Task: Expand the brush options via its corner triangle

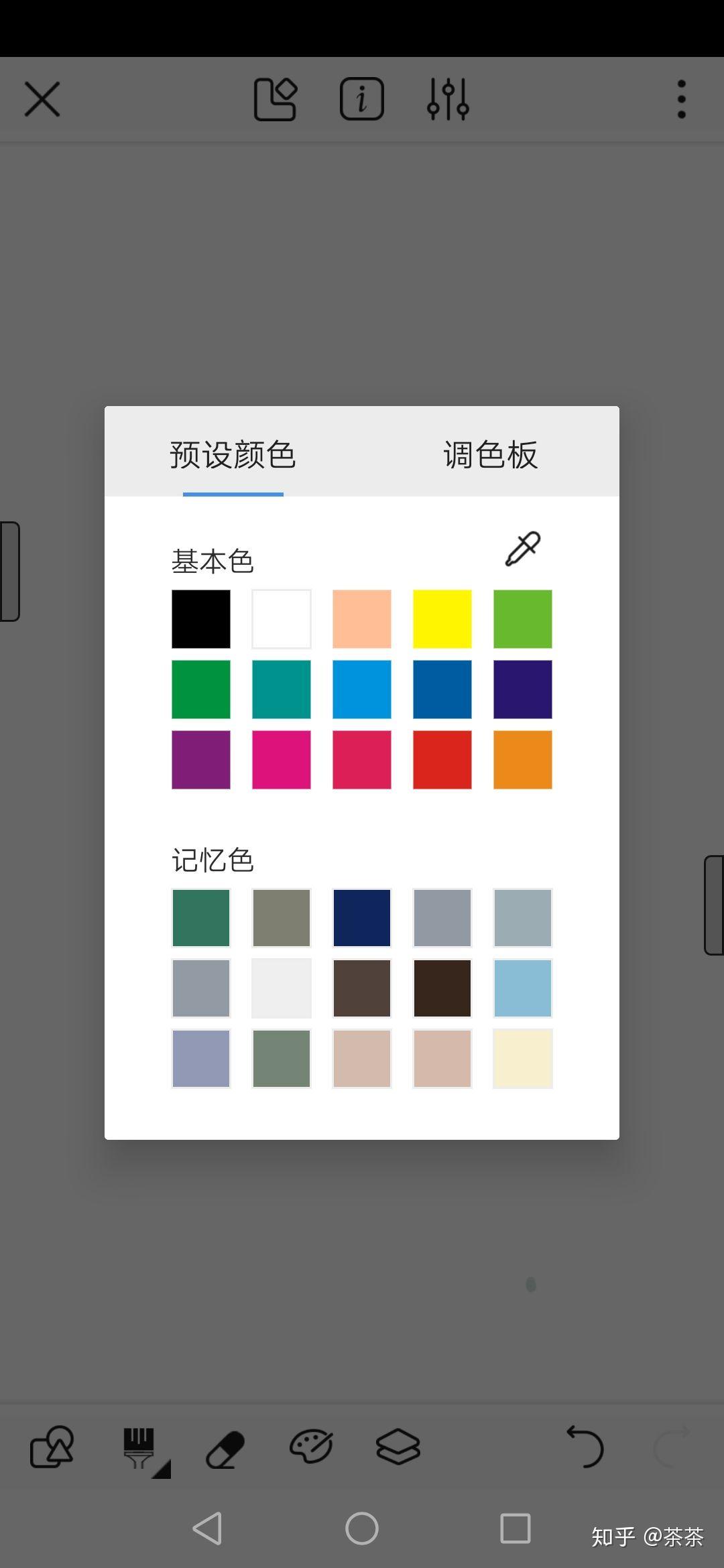Action: tap(163, 1471)
